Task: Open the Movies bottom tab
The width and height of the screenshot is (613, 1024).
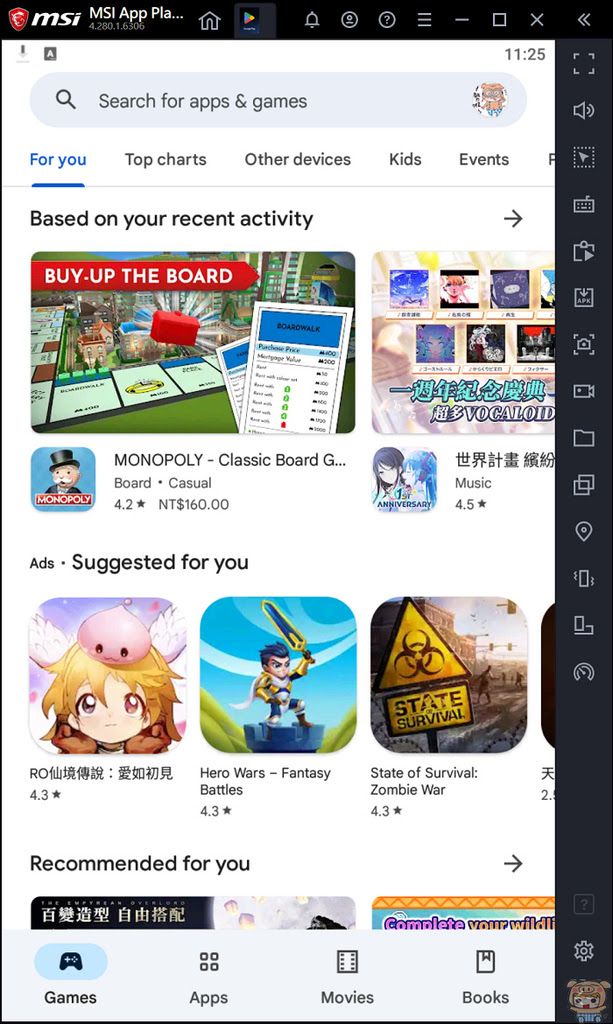Action: pyautogui.click(x=347, y=976)
